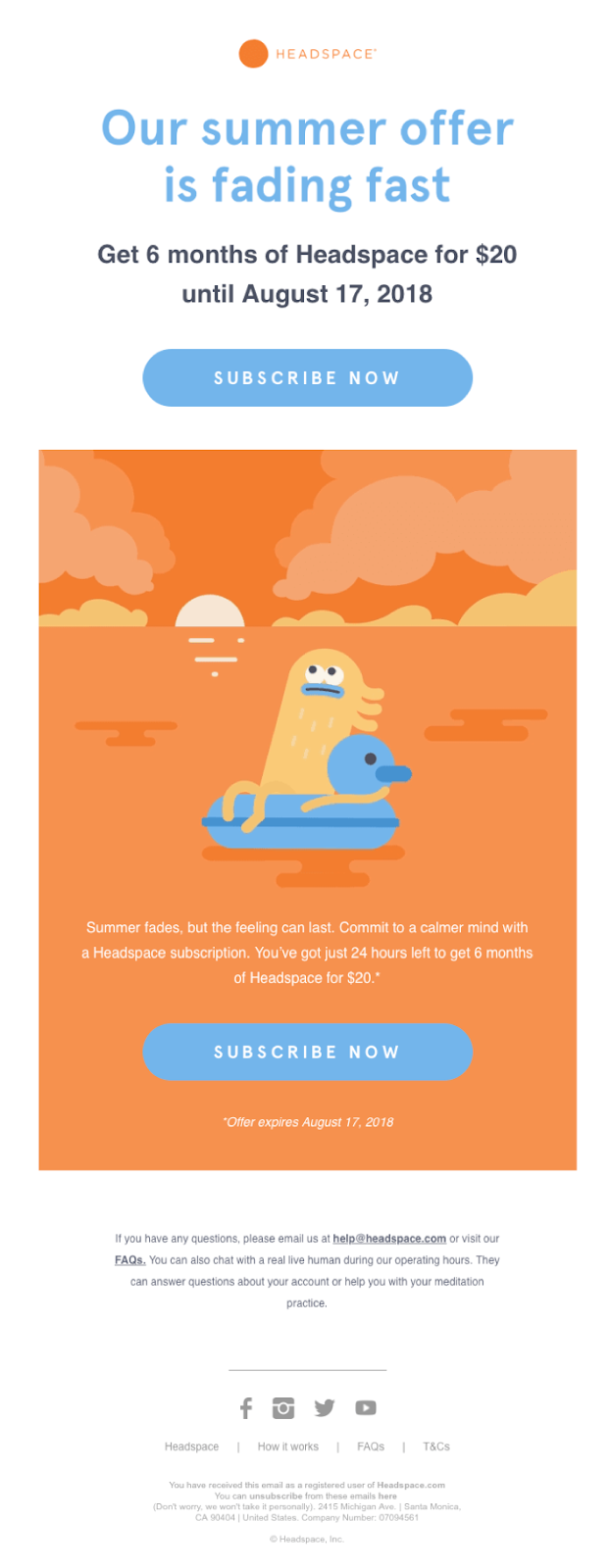Open the FAQs footer link
This screenshot has width=610, height=1568.
coord(371,1446)
